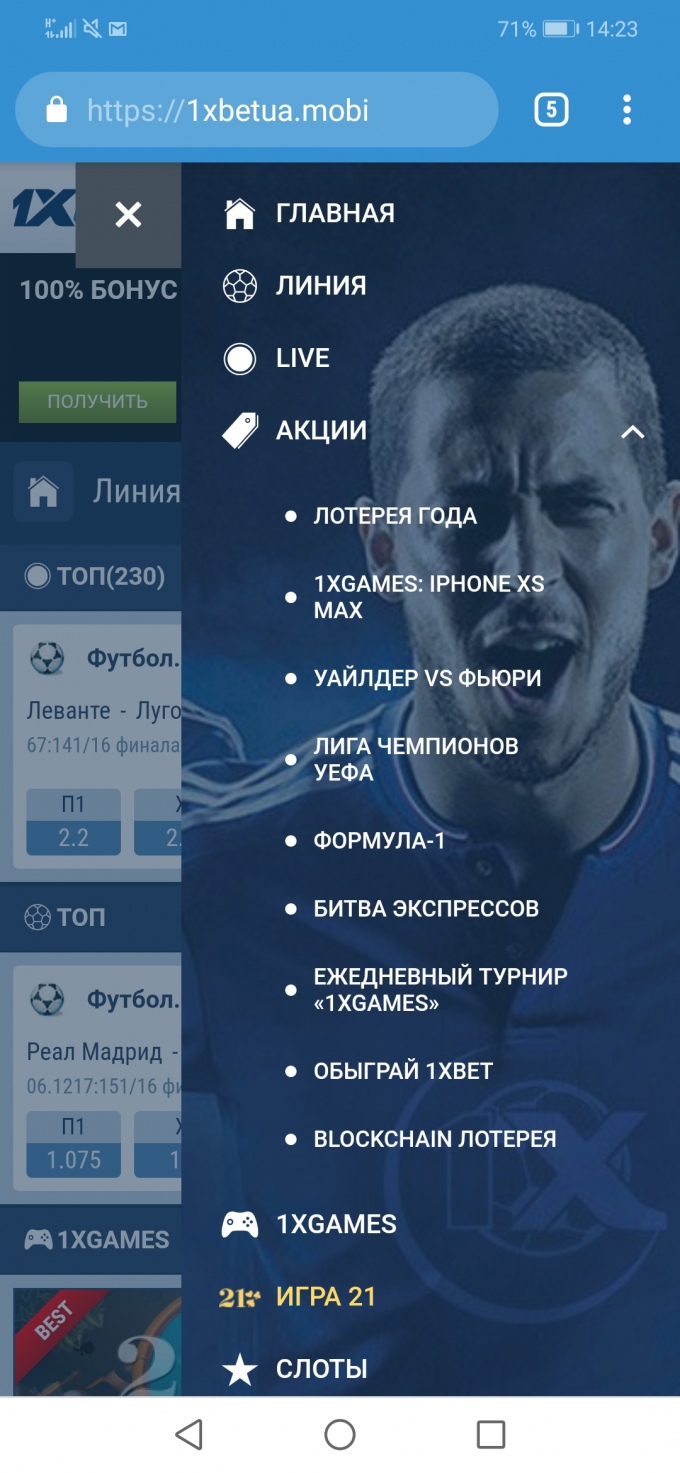Open the 1XGAMES menu item

tap(335, 1224)
